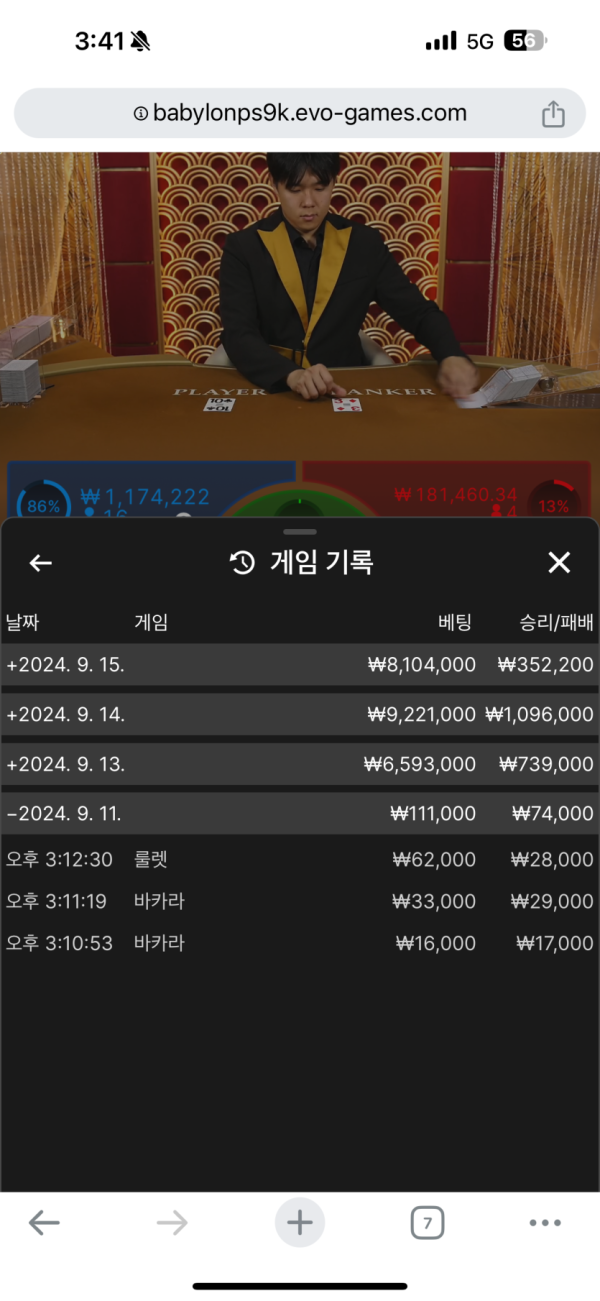Screen dimensions: 600x1301
Task: Tap the browser address bar
Action: click(300, 114)
